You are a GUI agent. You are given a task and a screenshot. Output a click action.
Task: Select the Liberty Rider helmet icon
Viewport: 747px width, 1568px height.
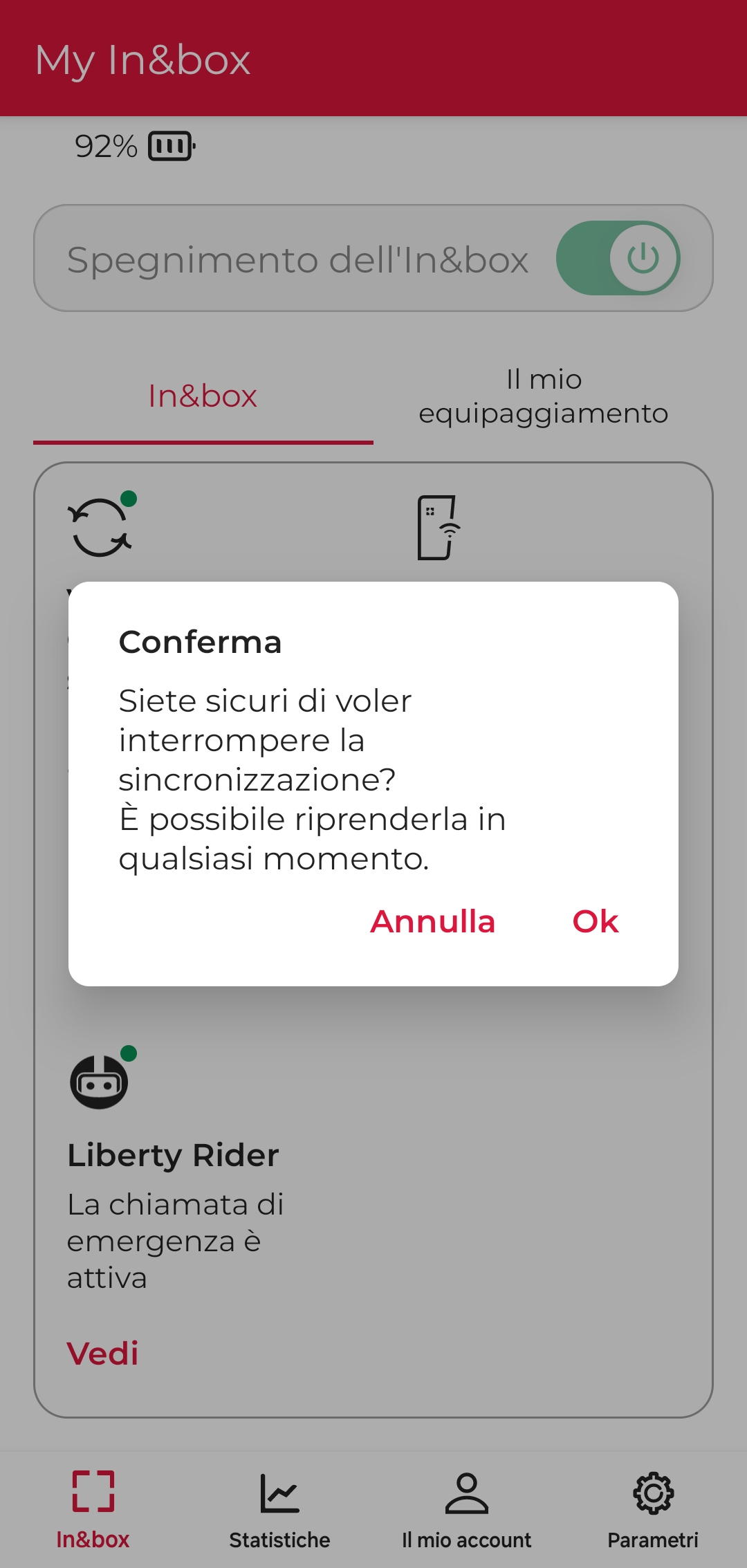tap(99, 1080)
